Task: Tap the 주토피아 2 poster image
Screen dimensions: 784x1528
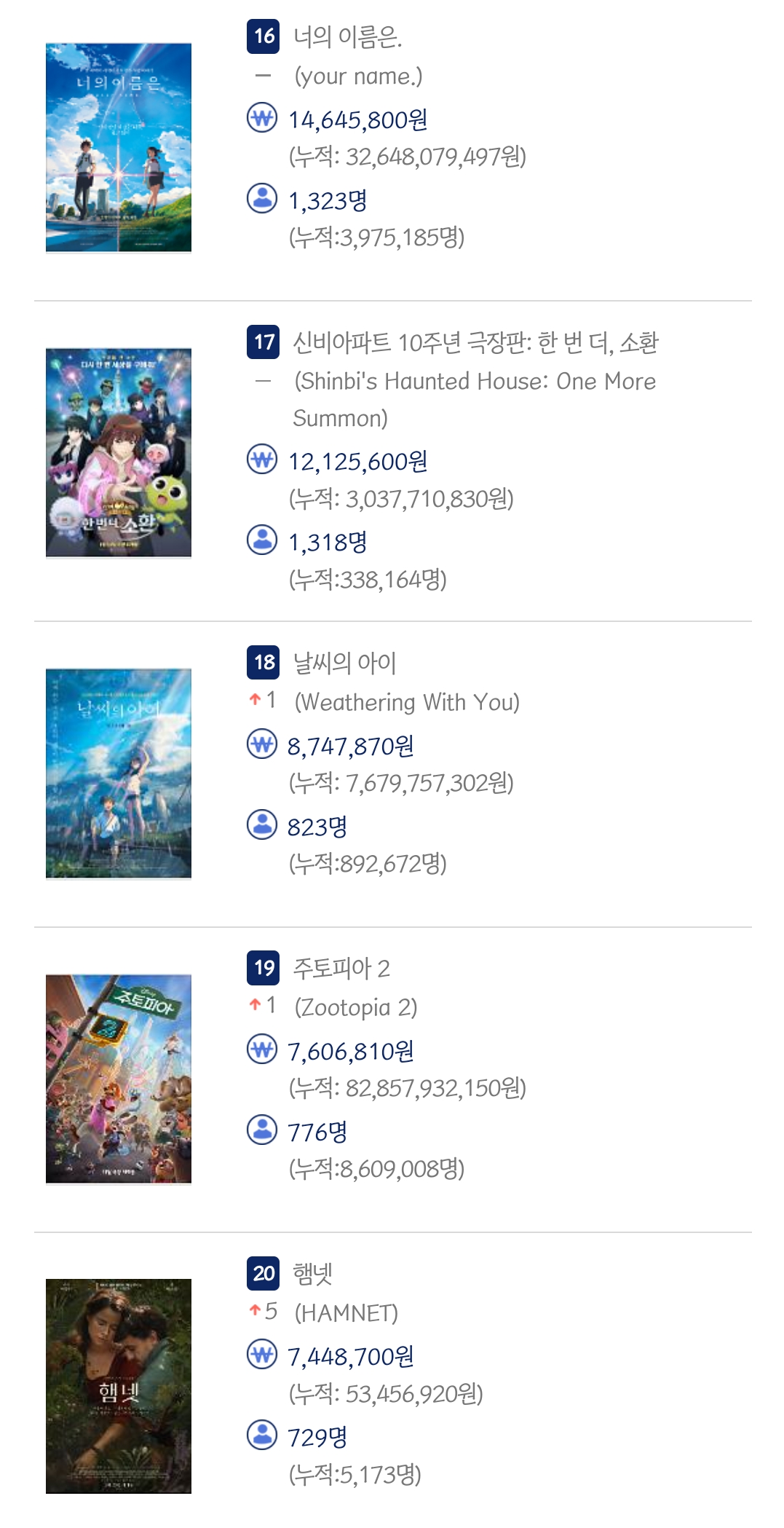Action: pos(119,1079)
